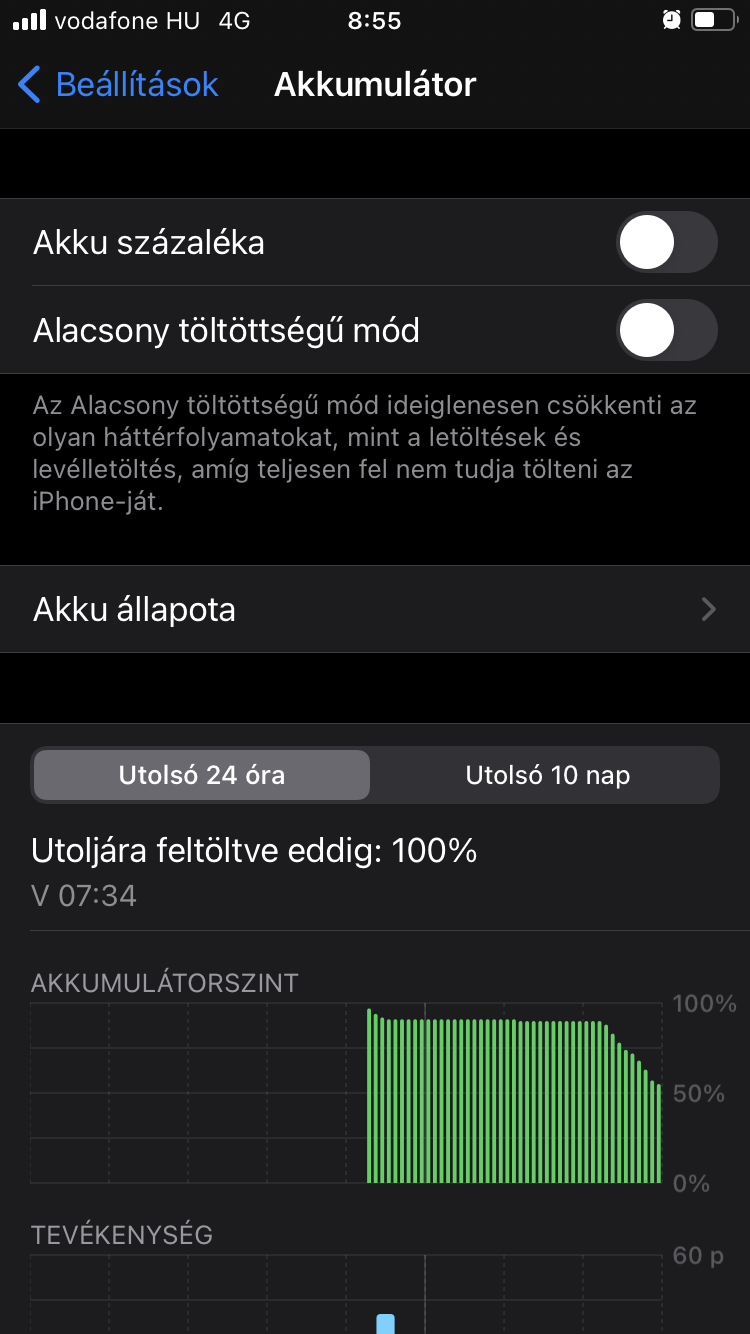Enable the Akku százaléka switch
750x1334 pixels.
coord(667,242)
